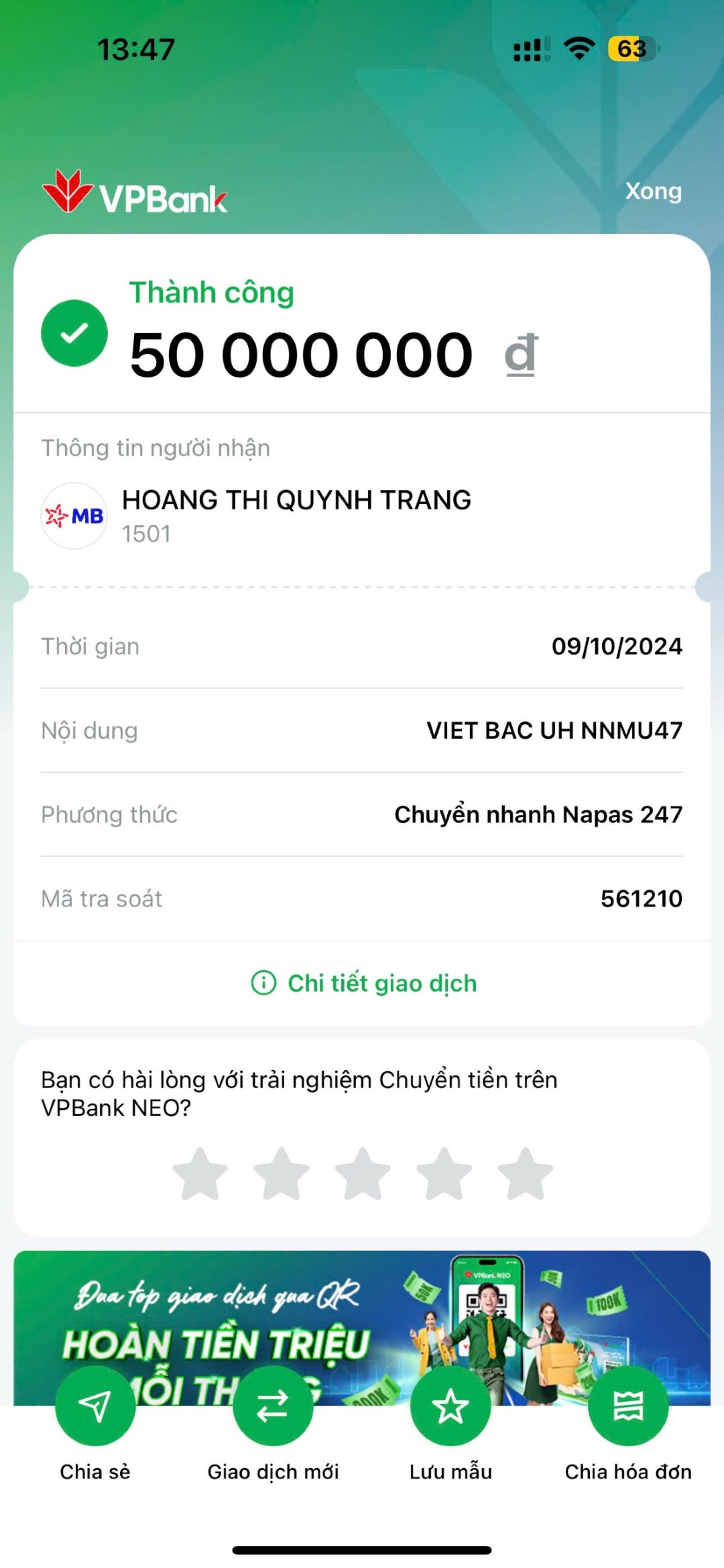
Task: Open Chi tiết giao dịch details
Action: click(x=364, y=983)
